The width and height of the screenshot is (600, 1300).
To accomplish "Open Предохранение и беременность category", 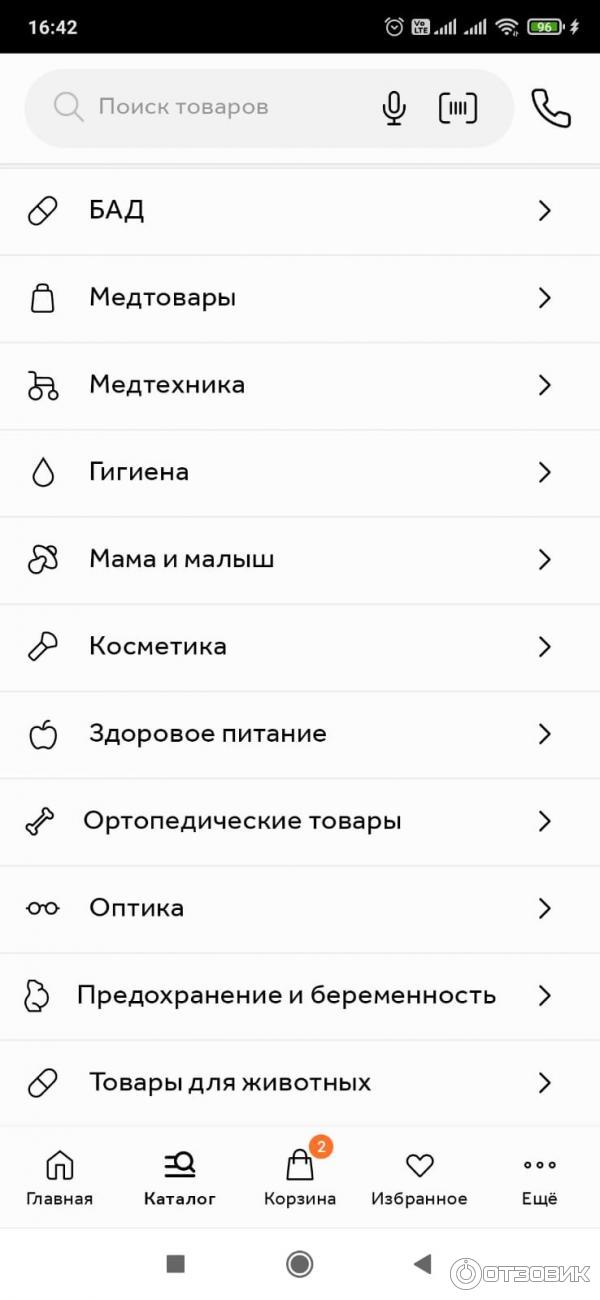I will [x=300, y=995].
